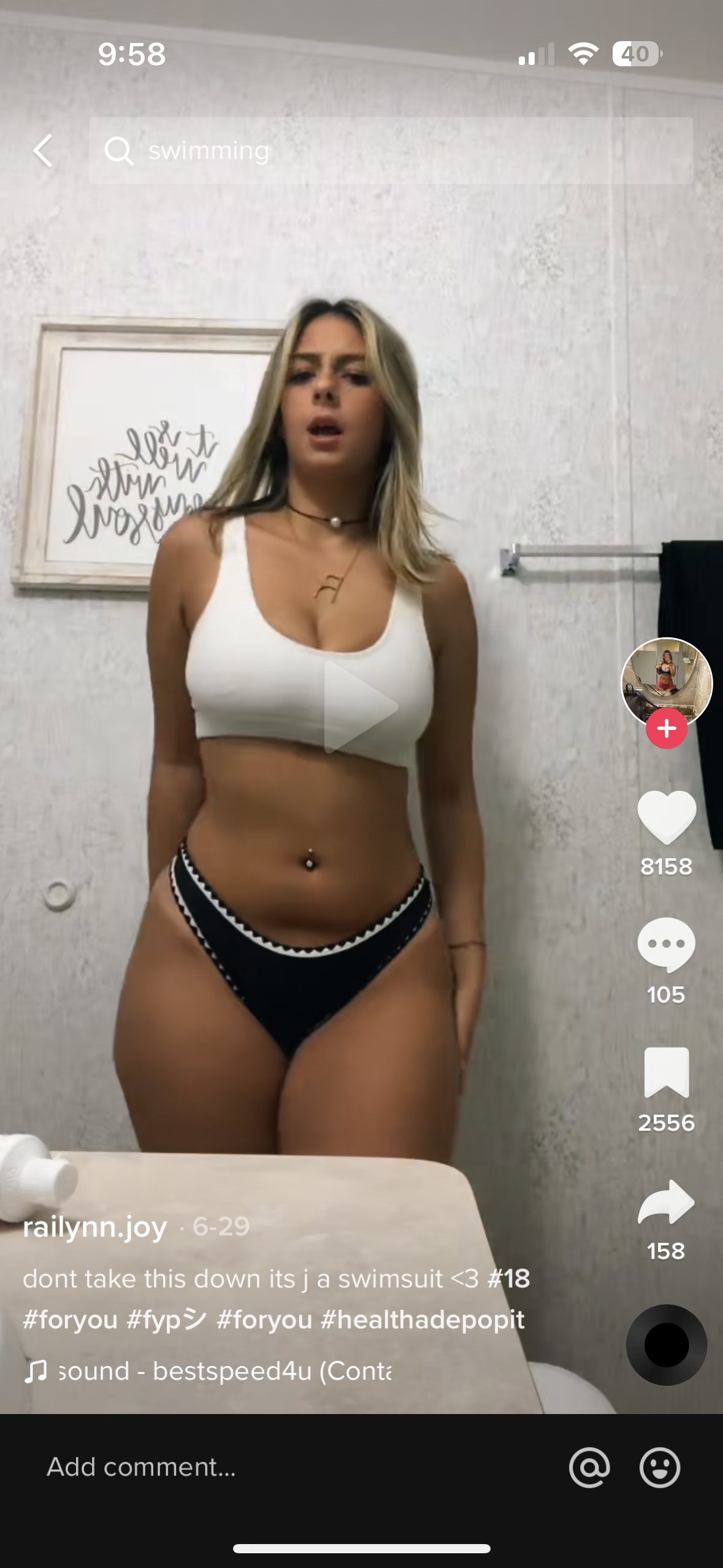Like this video with the heart icon
The height and width of the screenshot is (1568, 723).
coord(666,817)
